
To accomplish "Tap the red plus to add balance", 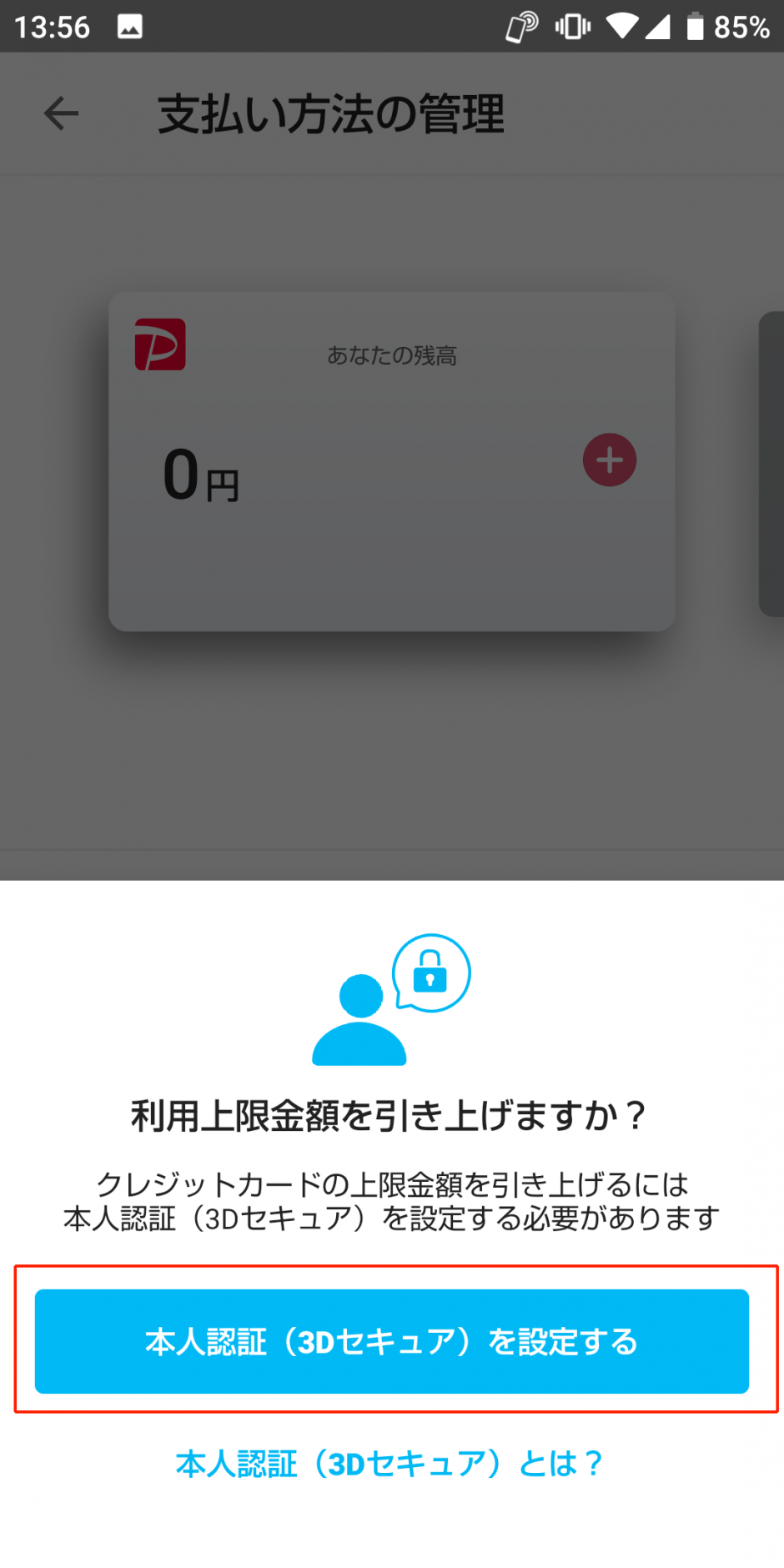I will 609,460.
